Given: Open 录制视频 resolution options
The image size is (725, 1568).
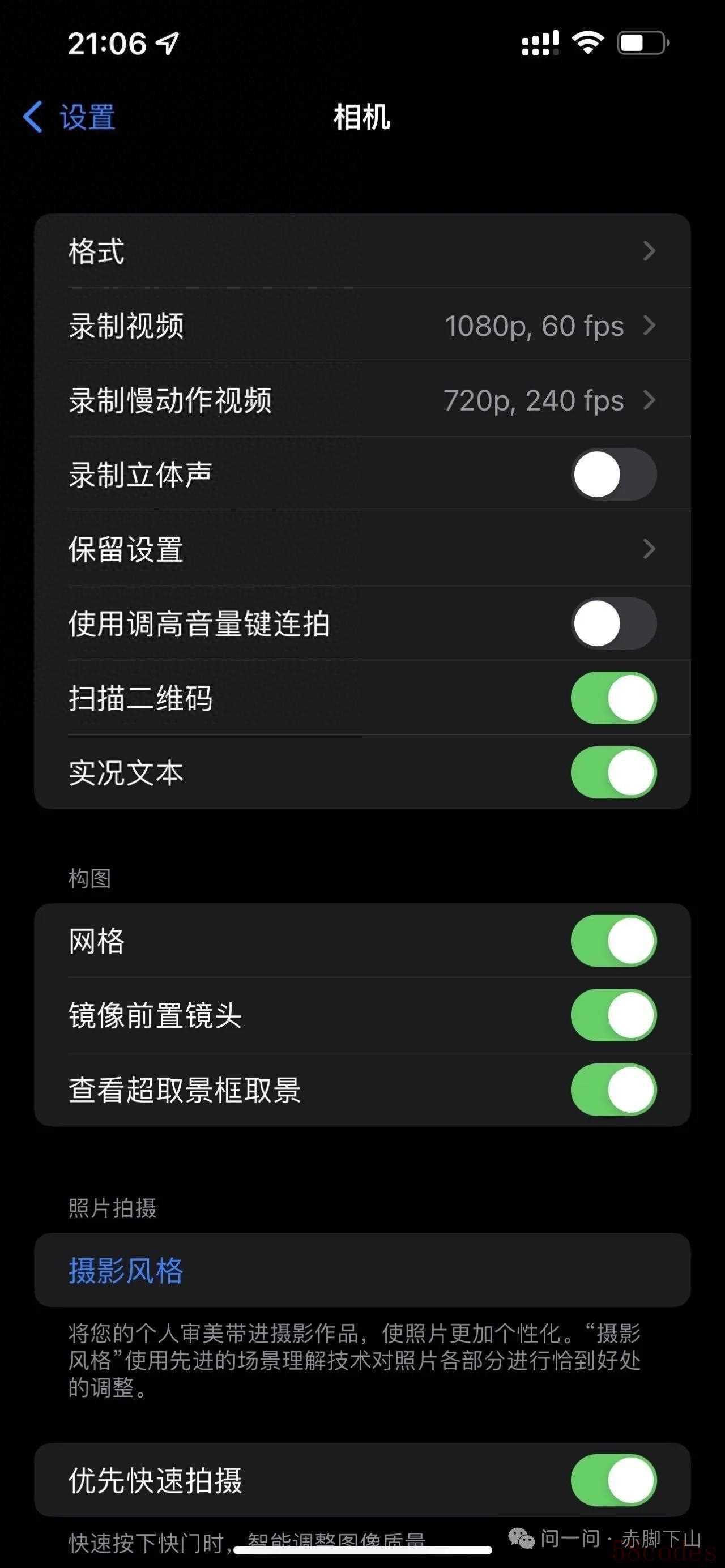Looking at the screenshot, I should (x=362, y=326).
